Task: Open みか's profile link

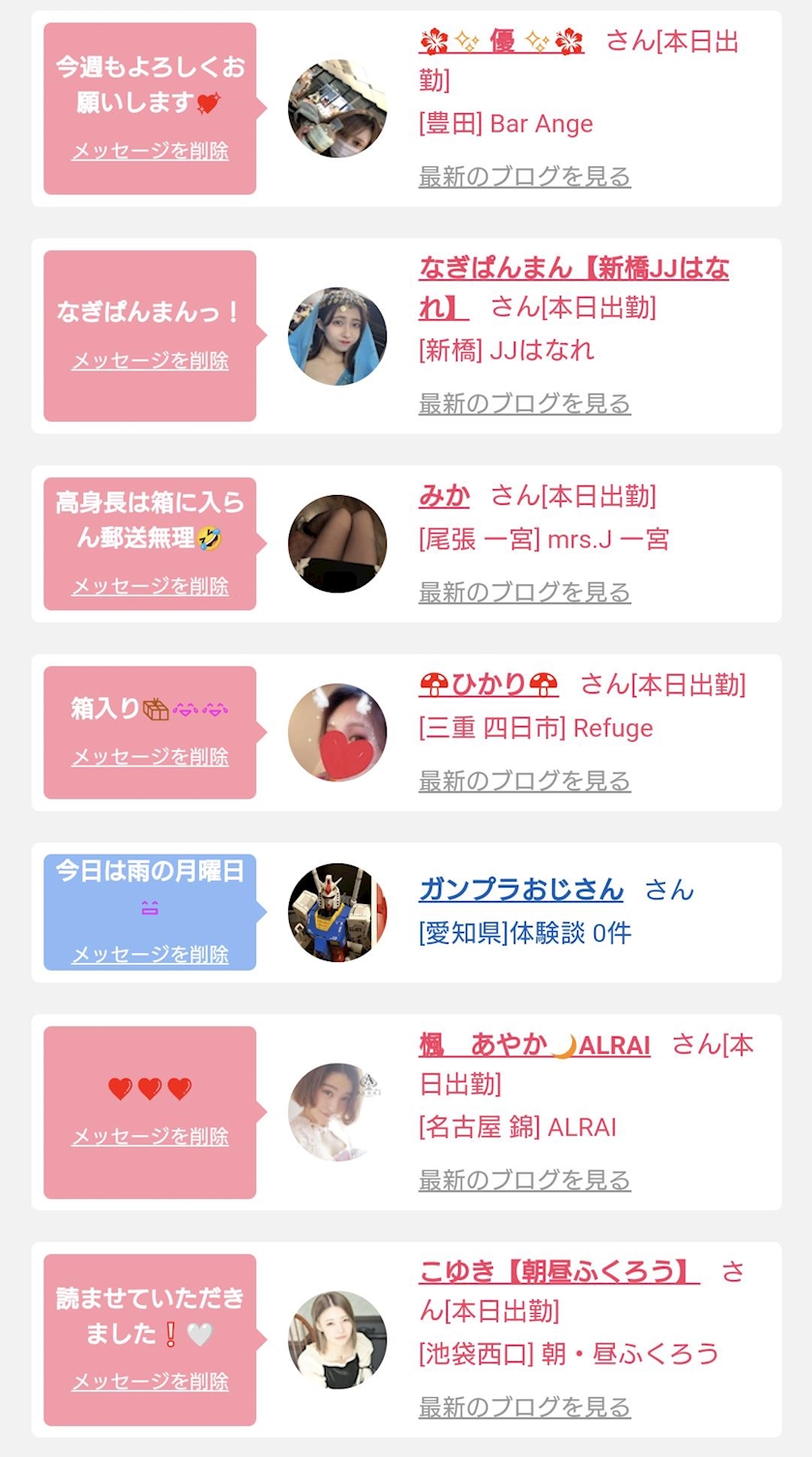Action: pyautogui.click(x=444, y=496)
